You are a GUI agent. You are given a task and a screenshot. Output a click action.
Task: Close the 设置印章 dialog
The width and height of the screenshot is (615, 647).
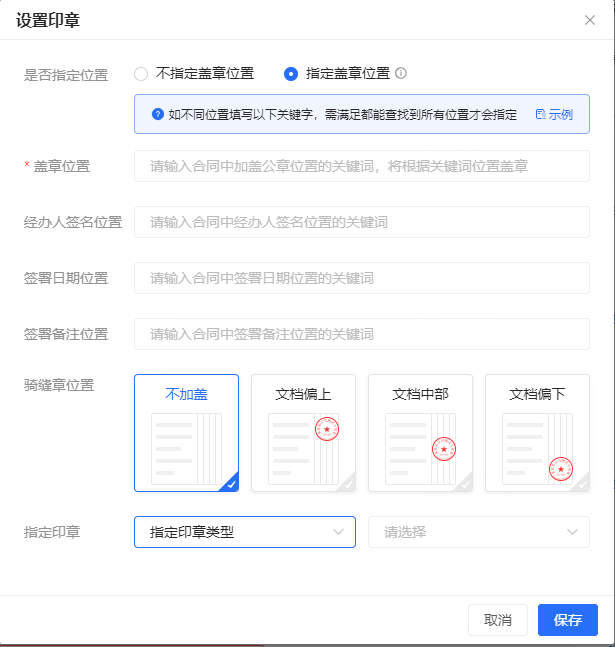pyautogui.click(x=590, y=20)
